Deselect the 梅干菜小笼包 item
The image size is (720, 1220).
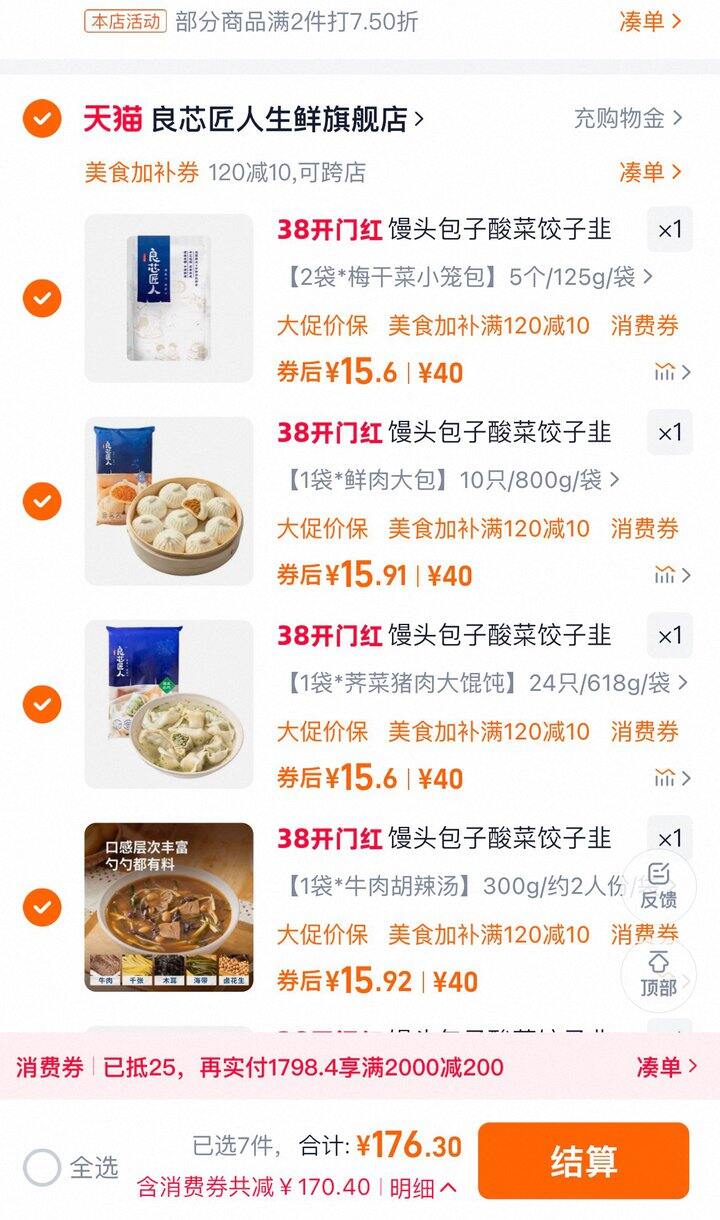click(x=42, y=298)
